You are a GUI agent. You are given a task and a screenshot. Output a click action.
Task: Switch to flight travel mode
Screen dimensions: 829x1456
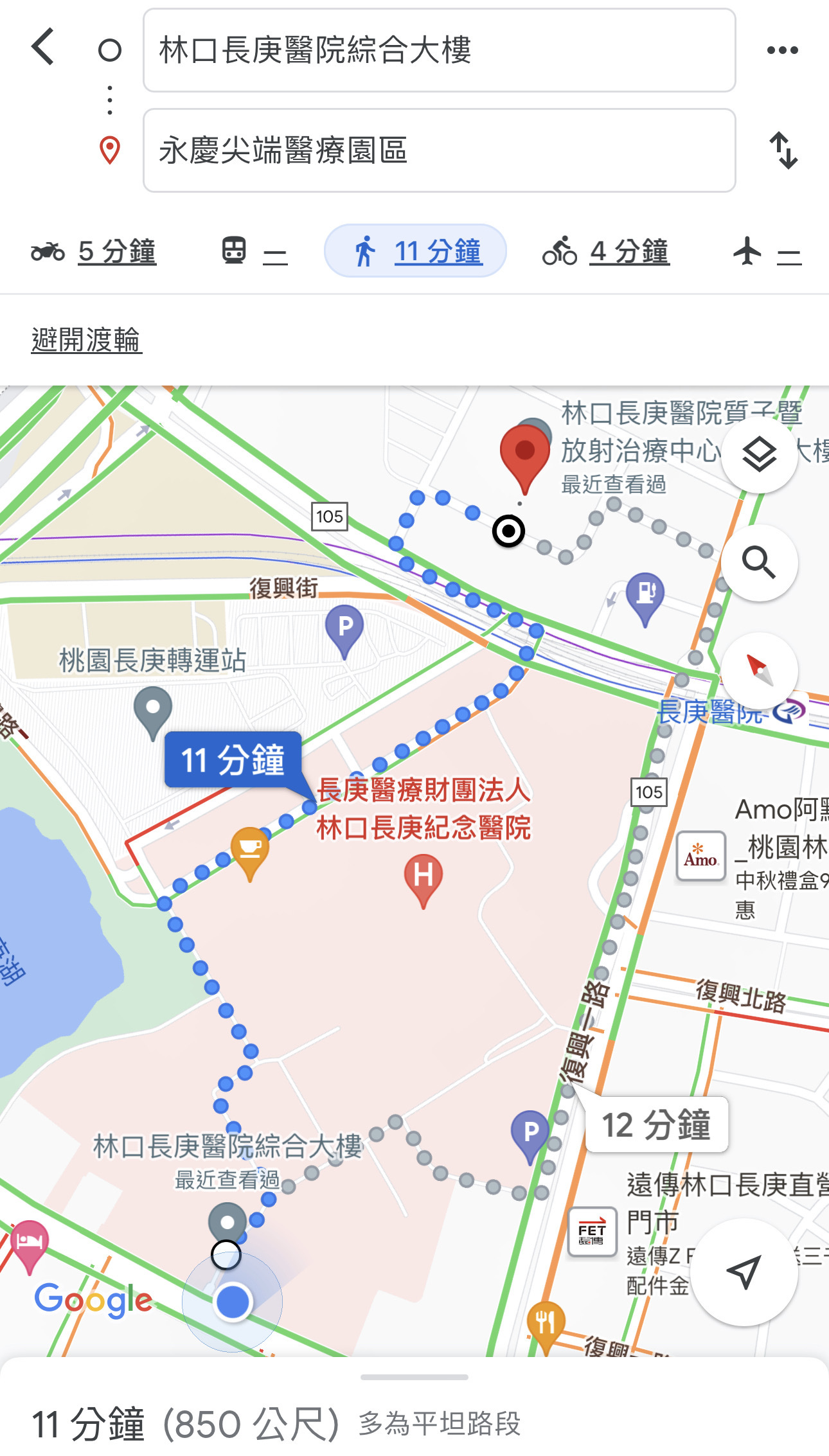coord(767,251)
